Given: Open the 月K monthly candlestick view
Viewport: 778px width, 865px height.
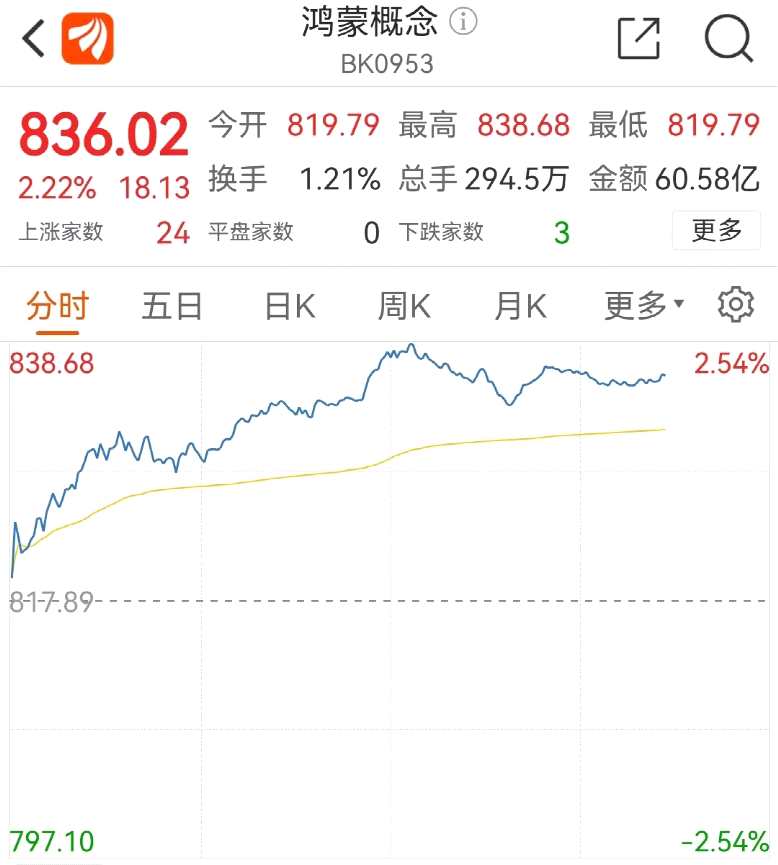Looking at the screenshot, I should (519, 307).
